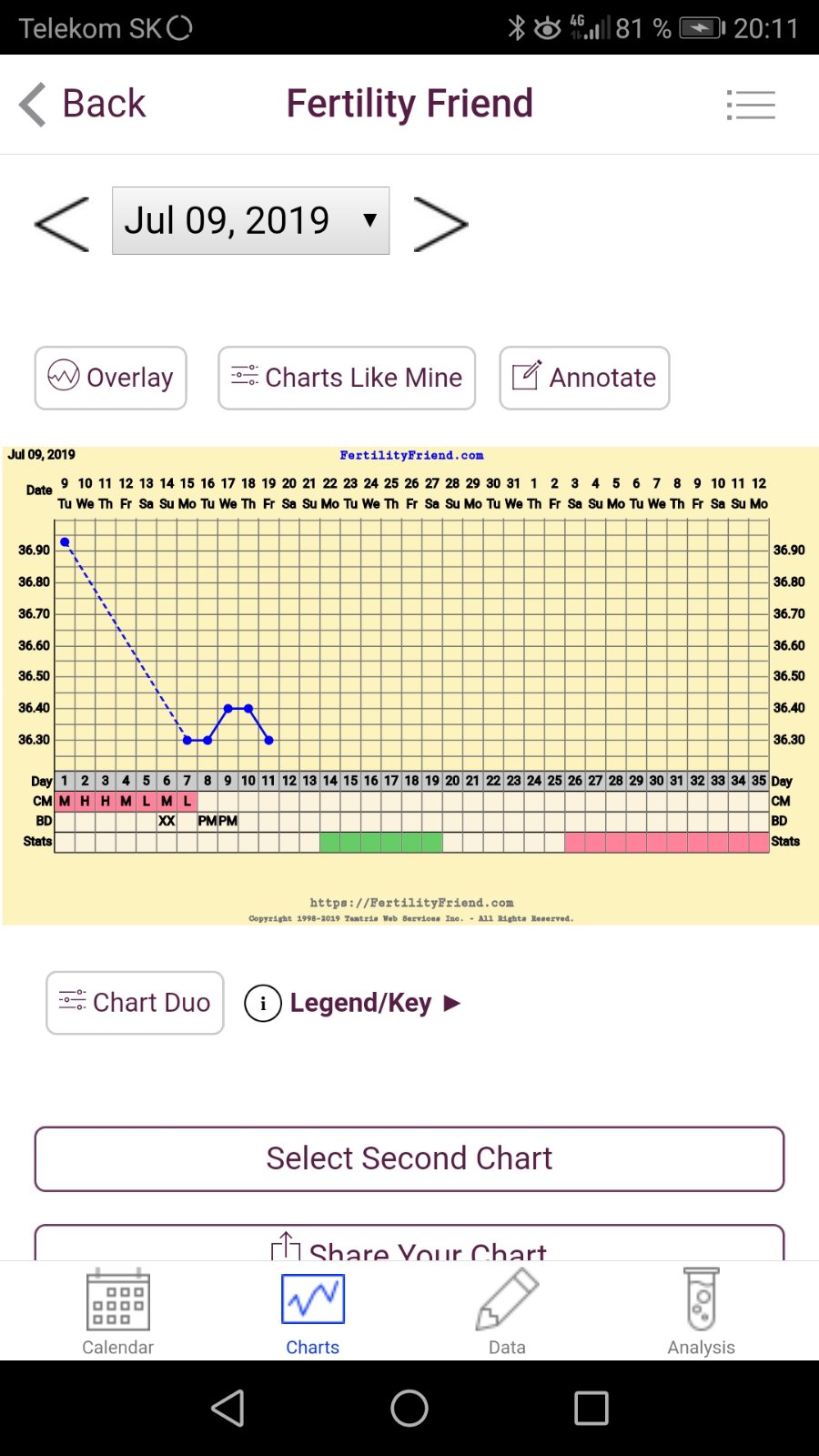
Task: Open Chart Duo
Action: tap(135, 1003)
